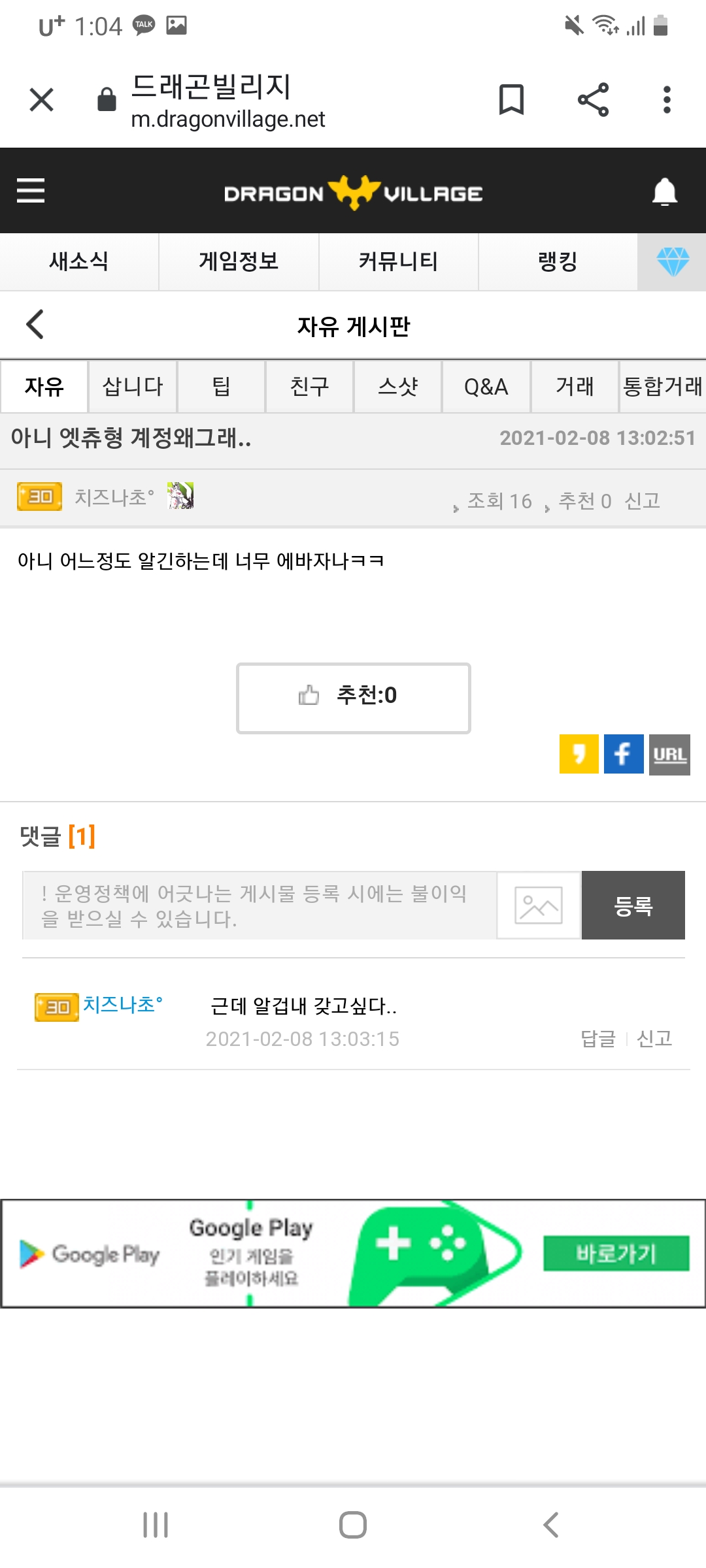Select the 스샷 board tab

(397, 387)
